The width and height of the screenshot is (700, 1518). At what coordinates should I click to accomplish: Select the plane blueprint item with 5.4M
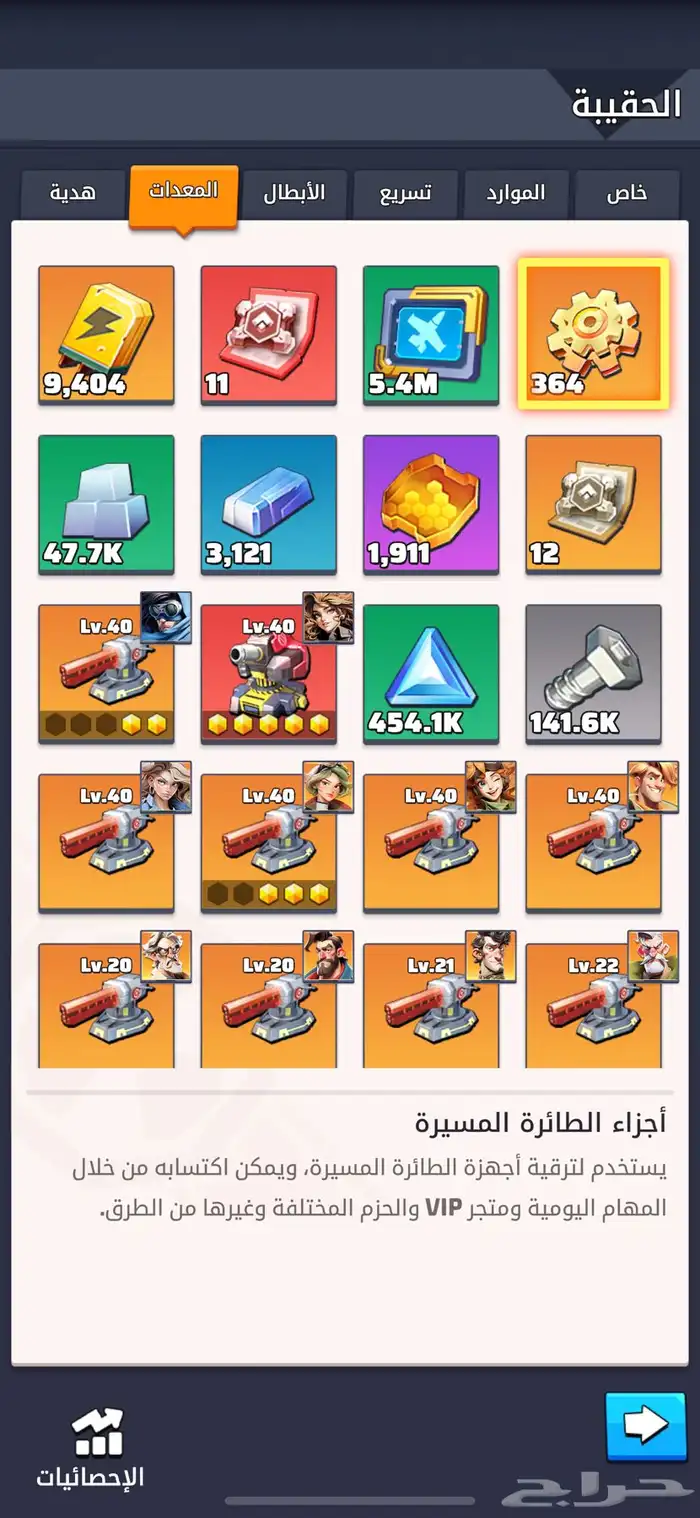[x=431, y=334]
